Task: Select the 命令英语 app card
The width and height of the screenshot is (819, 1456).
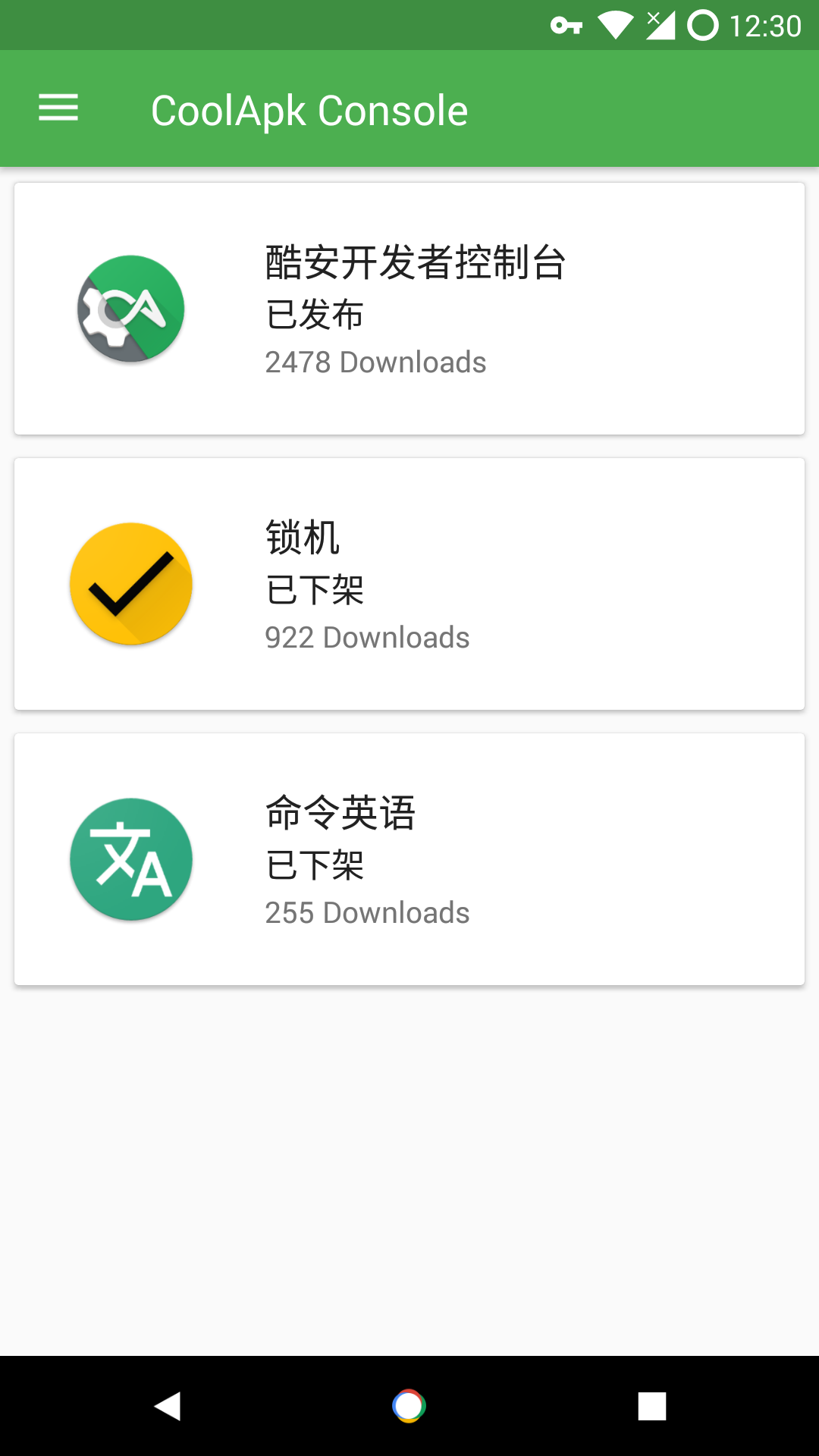Action: click(x=409, y=859)
